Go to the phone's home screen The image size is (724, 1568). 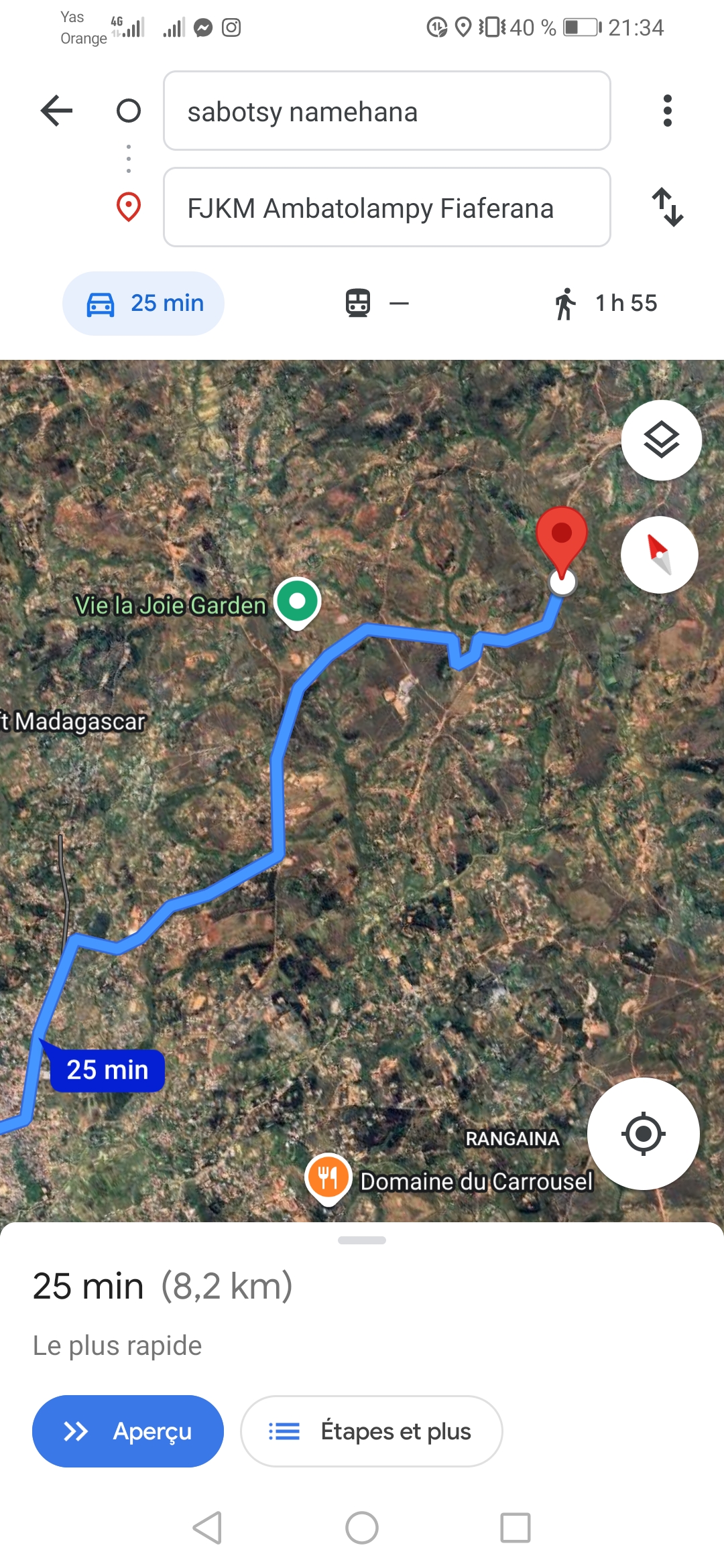coord(362,1528)
